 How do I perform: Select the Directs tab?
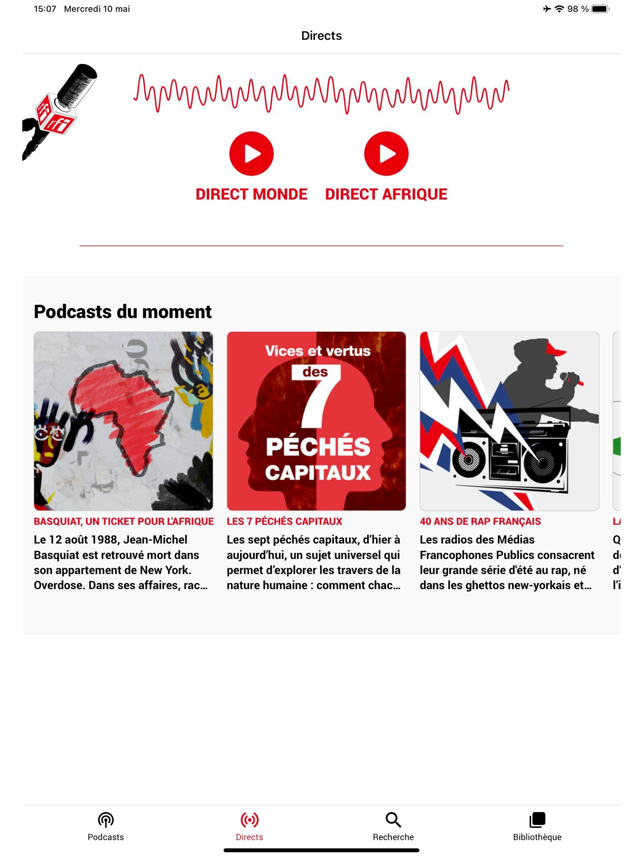[249, 826]
